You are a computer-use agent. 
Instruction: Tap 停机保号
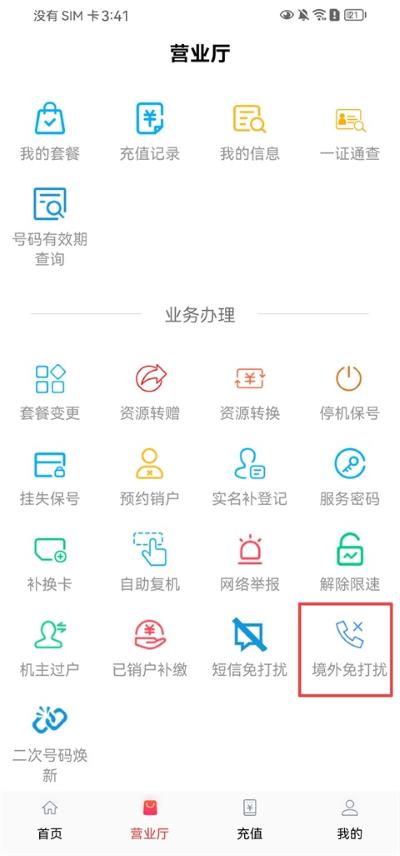(x=349, y=393)
